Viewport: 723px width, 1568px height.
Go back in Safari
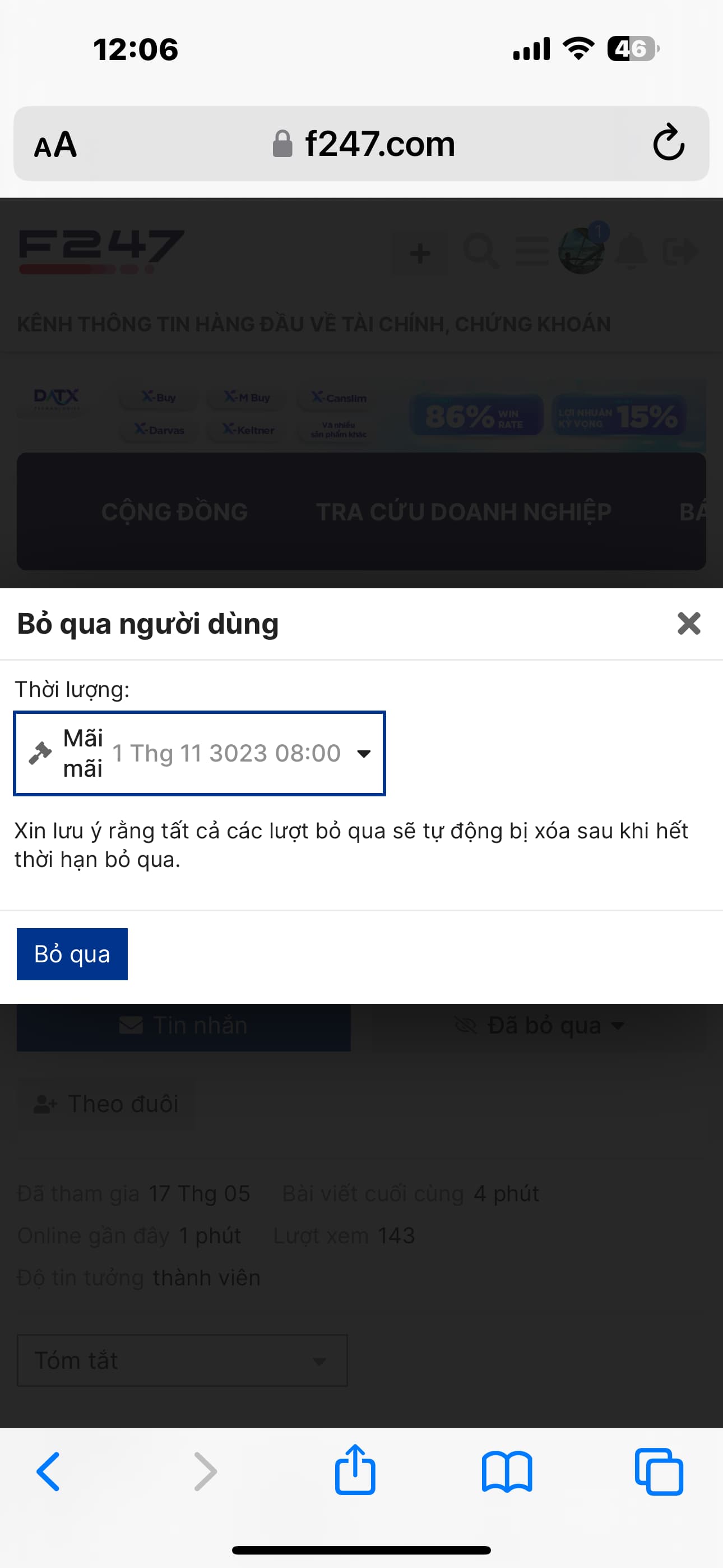49,1472
